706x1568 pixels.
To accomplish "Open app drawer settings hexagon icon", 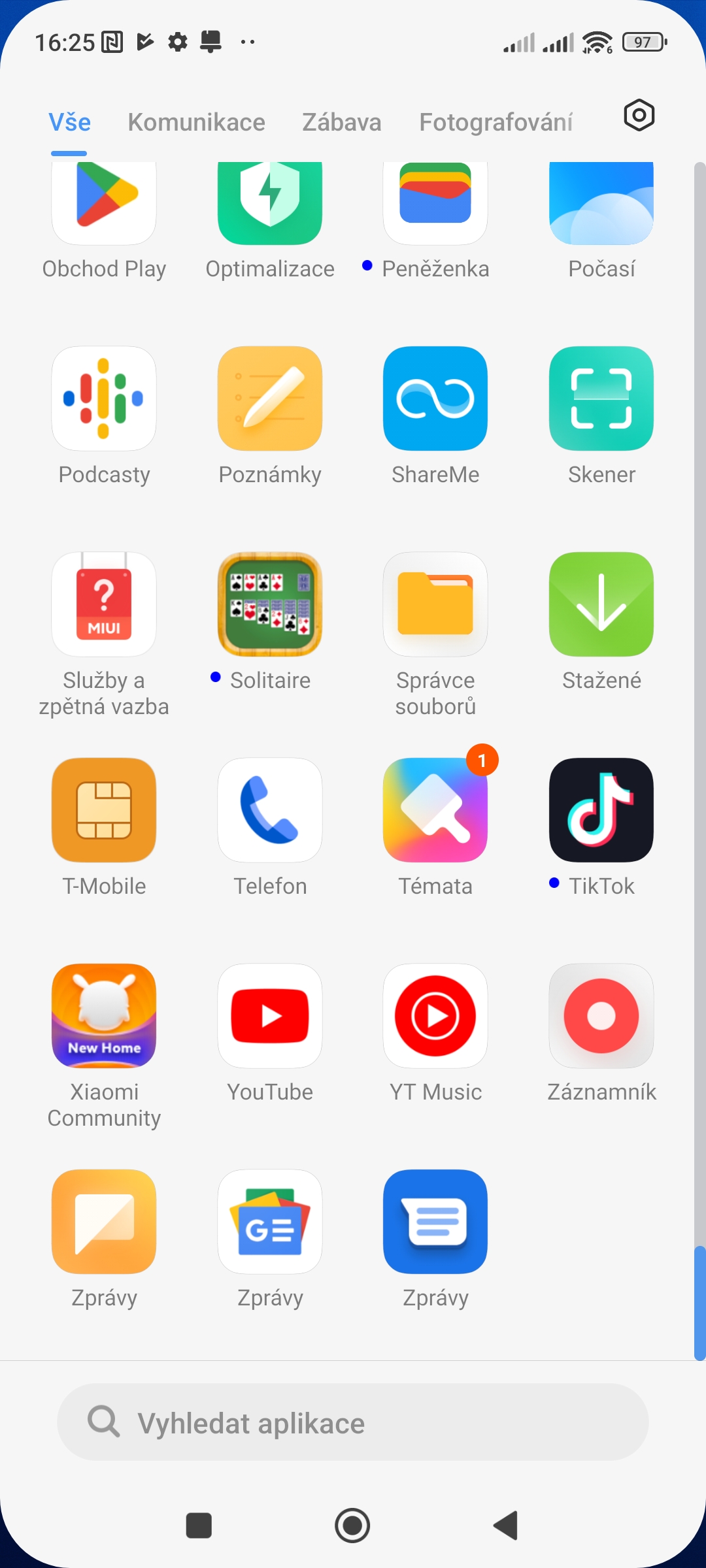I will click(639, 116).
